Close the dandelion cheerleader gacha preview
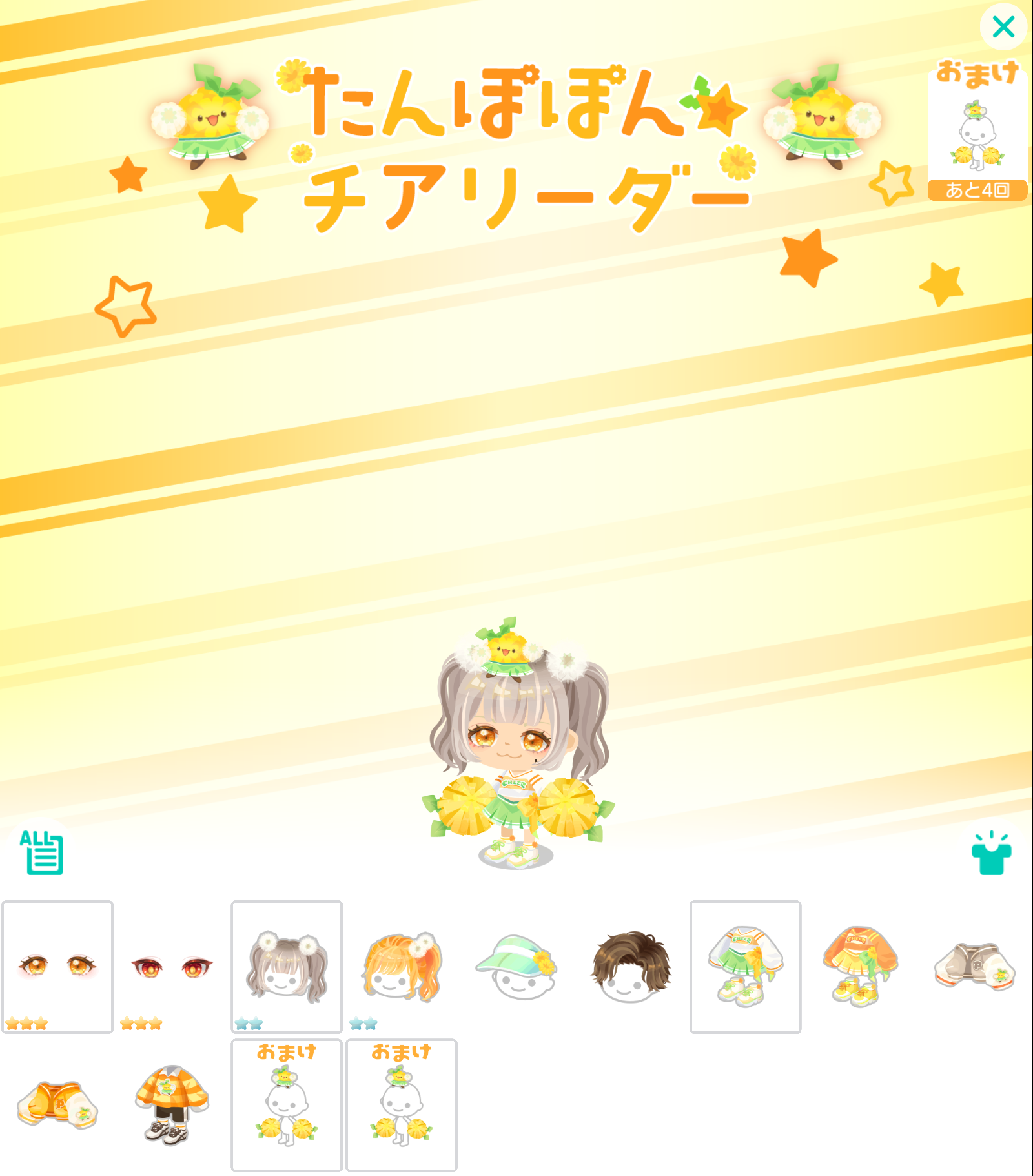 pos(1003,27)
